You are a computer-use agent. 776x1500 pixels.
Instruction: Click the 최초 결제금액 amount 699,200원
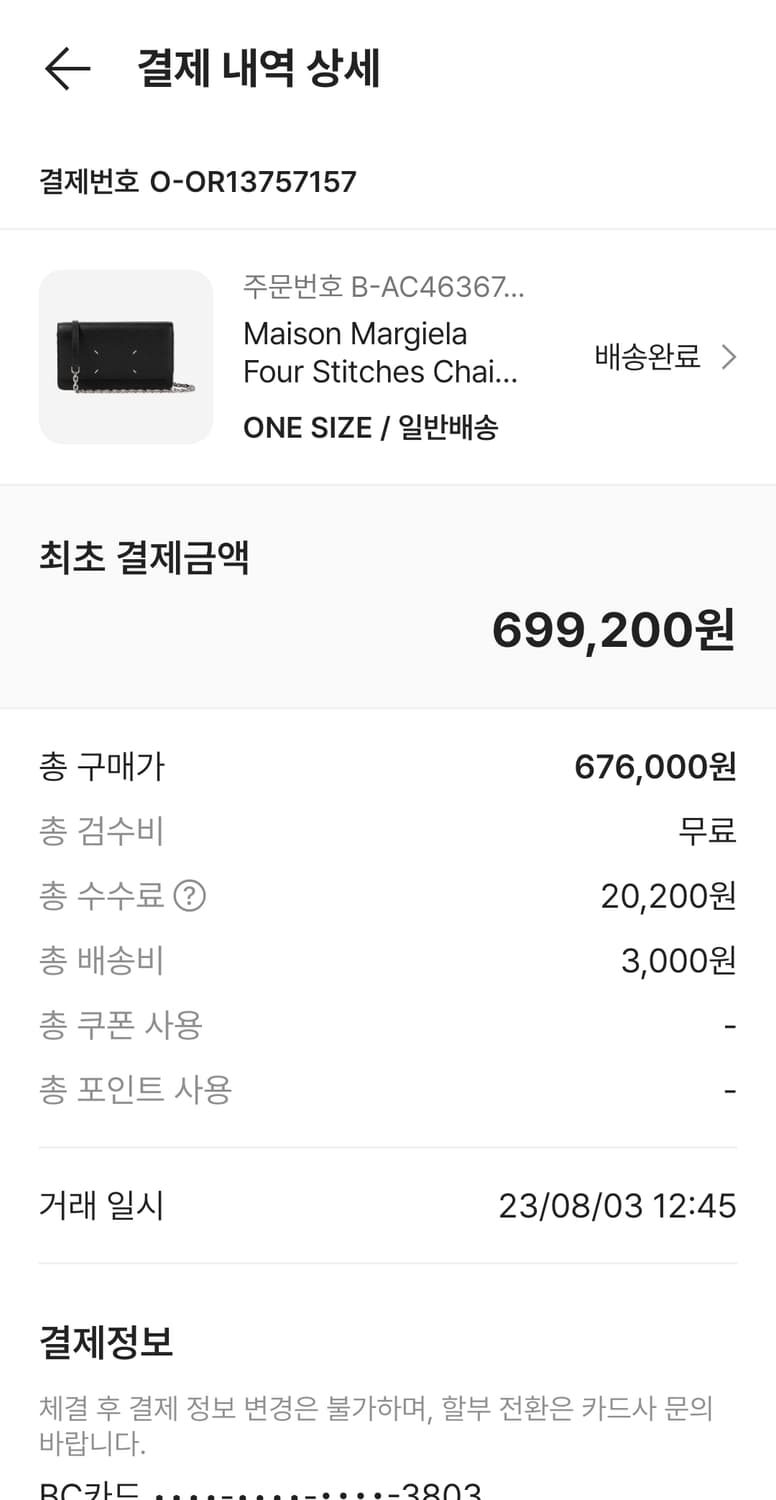point(611,630)
